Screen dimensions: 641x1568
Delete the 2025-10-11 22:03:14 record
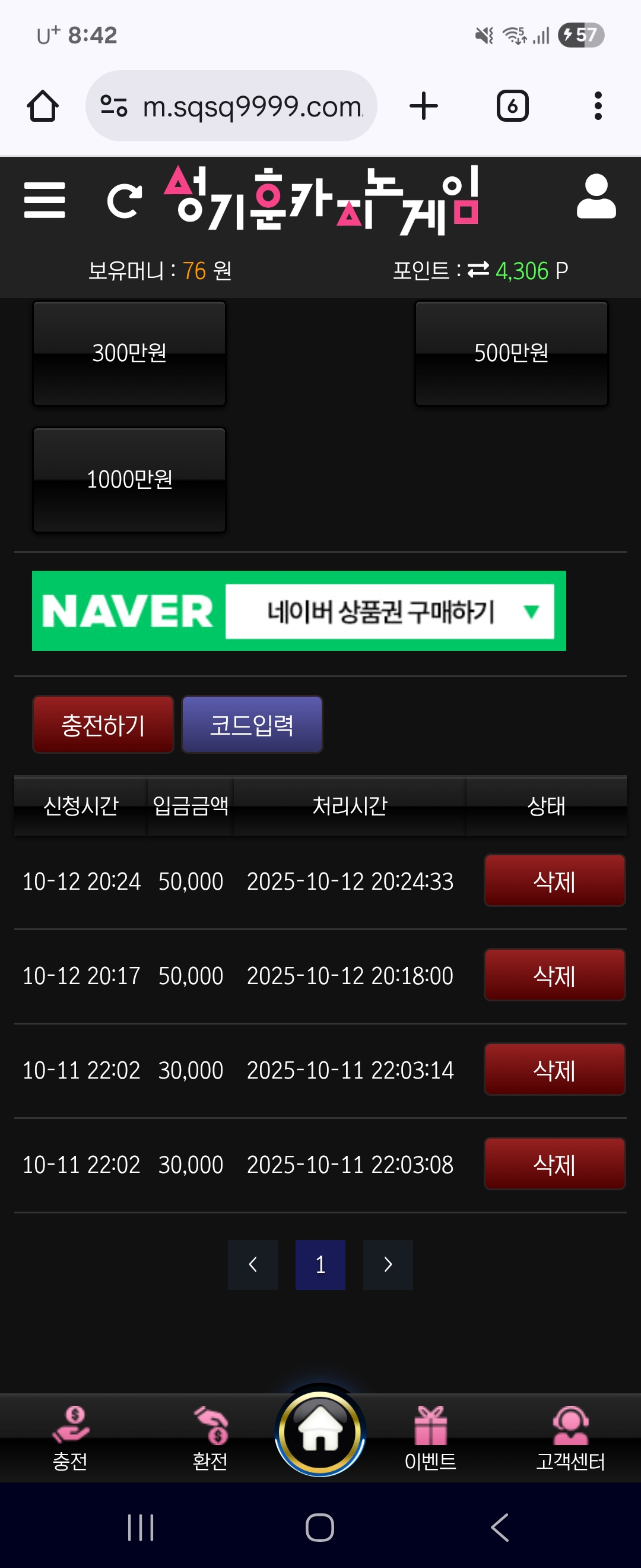click(554, 1069)
